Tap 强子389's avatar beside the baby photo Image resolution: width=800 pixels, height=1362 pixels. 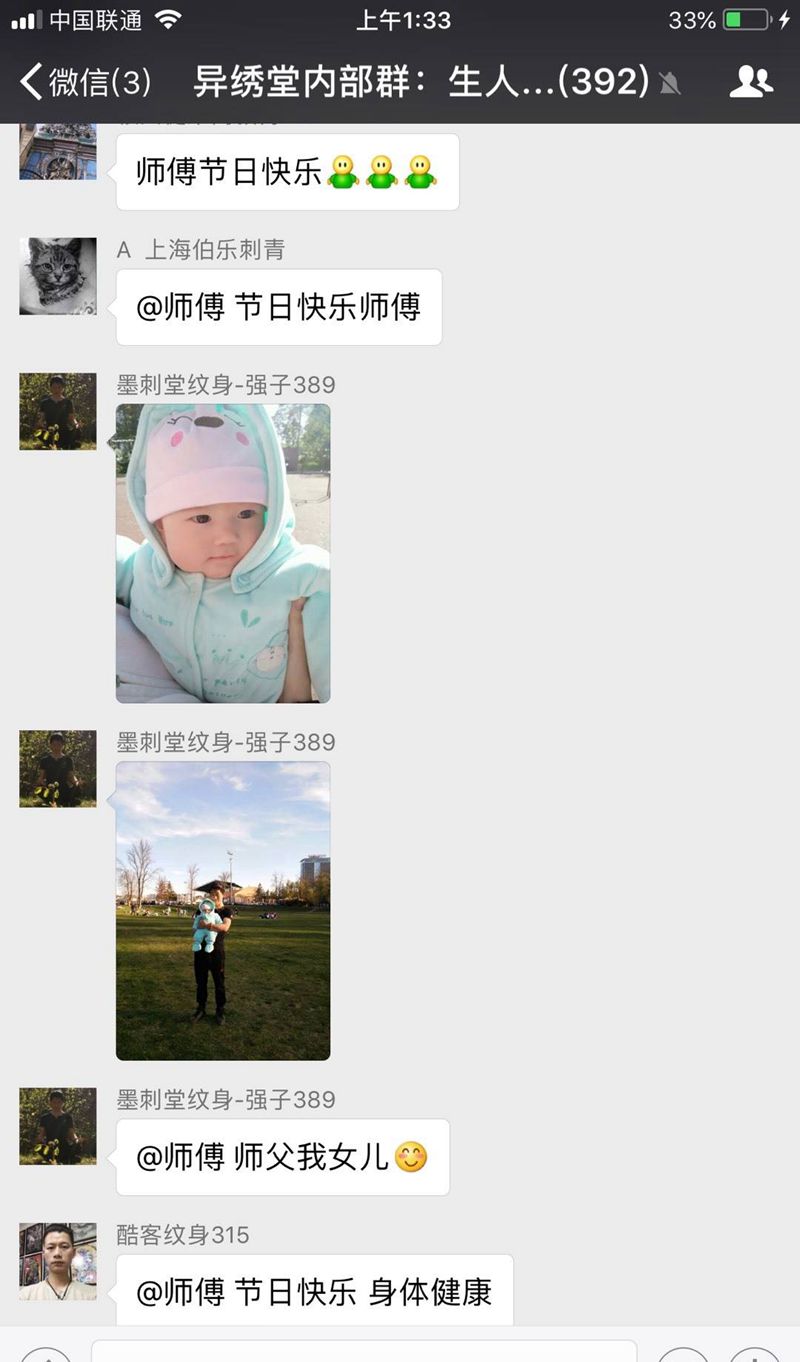coord(58,411)
